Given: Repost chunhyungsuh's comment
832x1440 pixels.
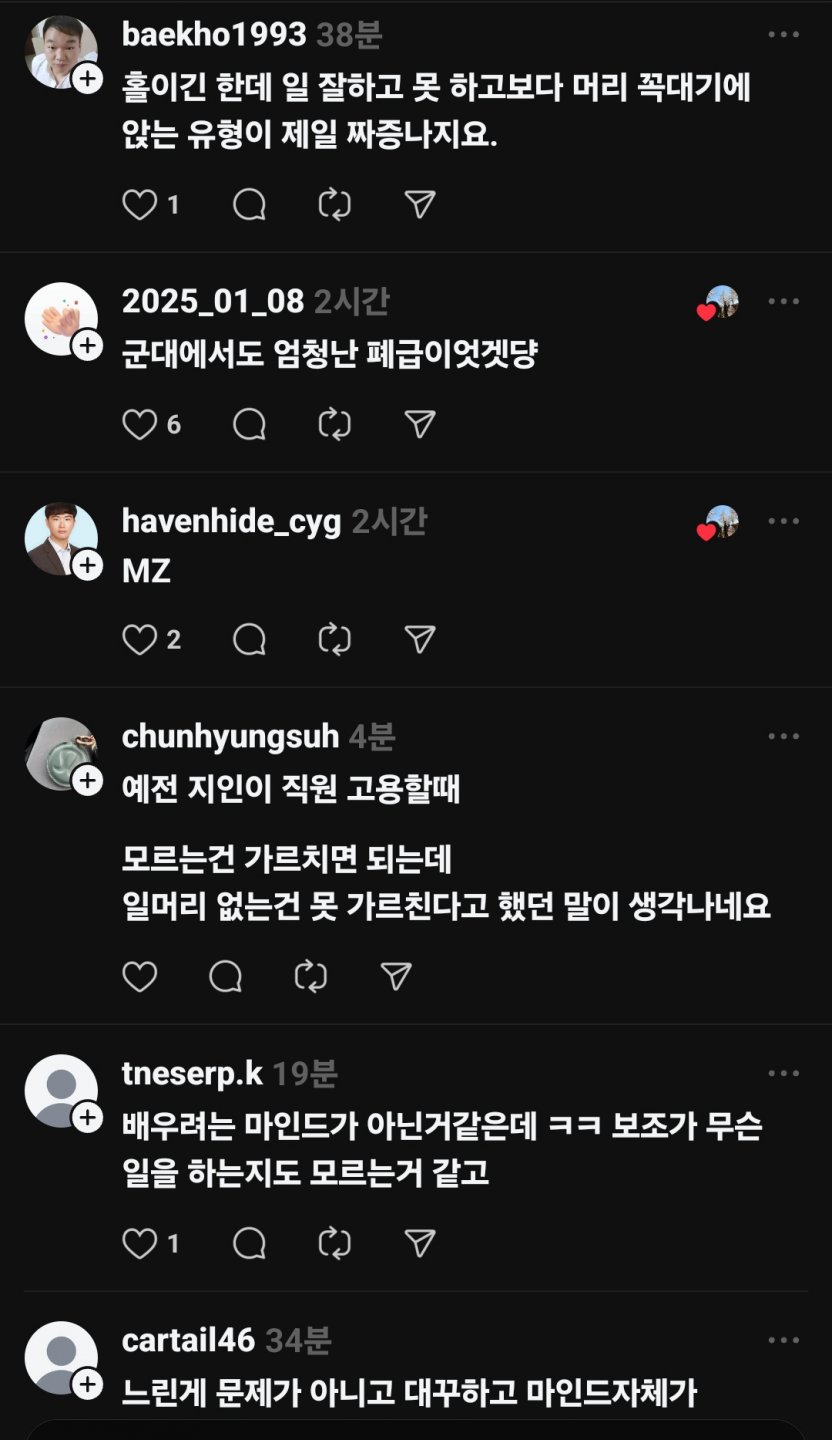Looking at the screenshot, I should [x=311, y=976].
